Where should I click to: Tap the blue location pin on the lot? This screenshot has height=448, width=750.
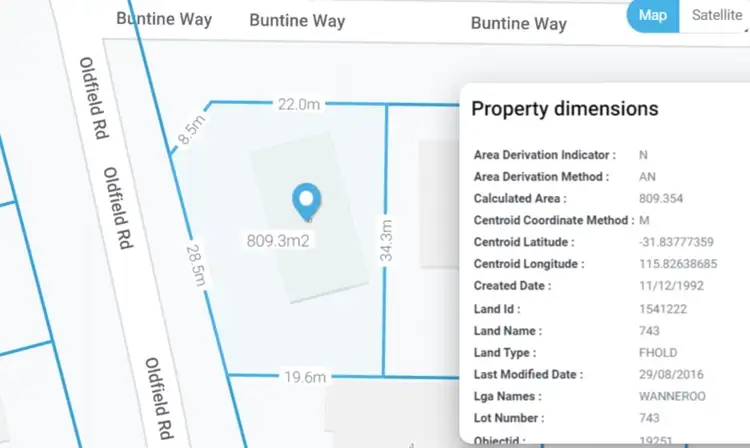point(307,202)
